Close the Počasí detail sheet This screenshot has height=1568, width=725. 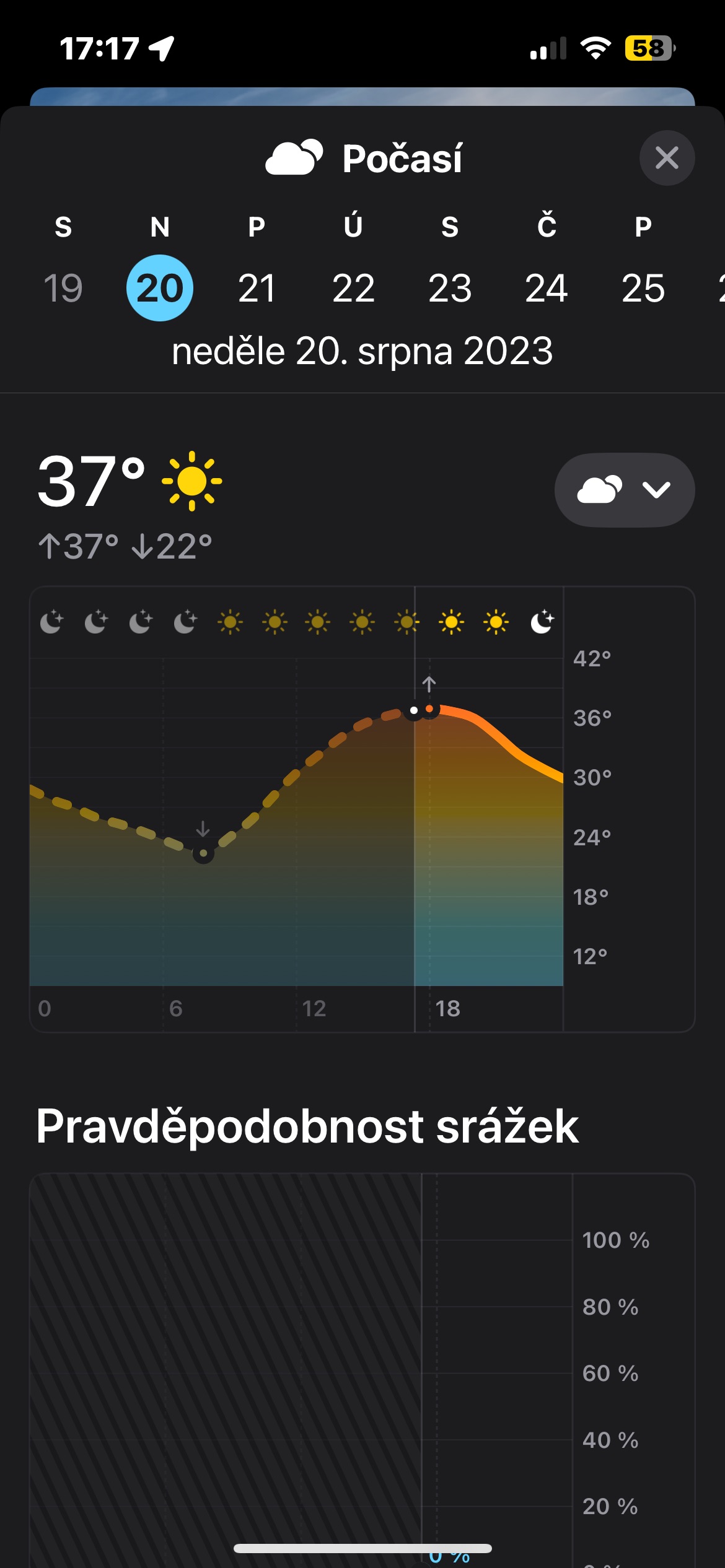(x=667, y=158)
